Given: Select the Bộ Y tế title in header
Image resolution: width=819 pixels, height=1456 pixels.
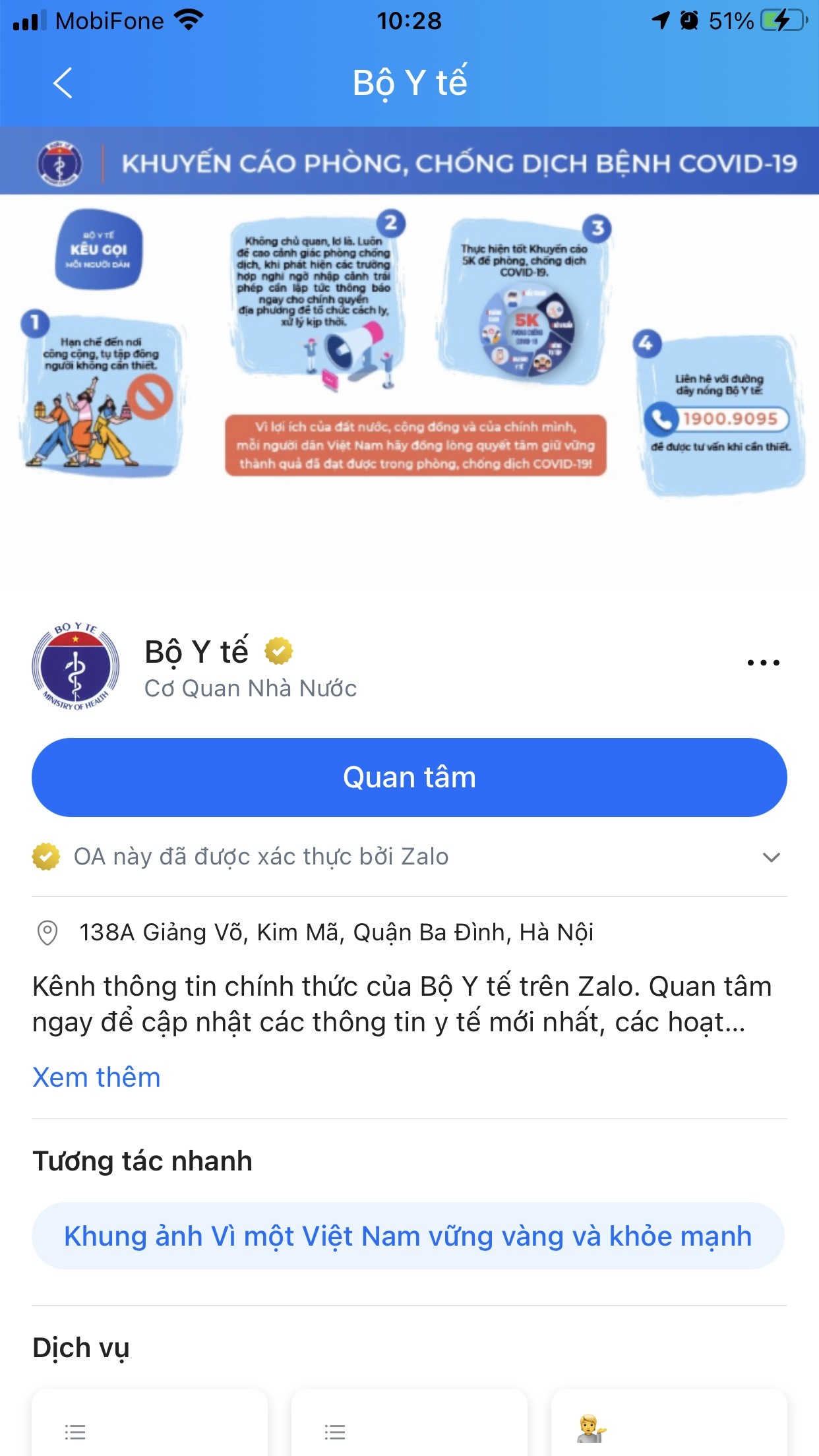Looking at the screenshot, I should 409,80.
